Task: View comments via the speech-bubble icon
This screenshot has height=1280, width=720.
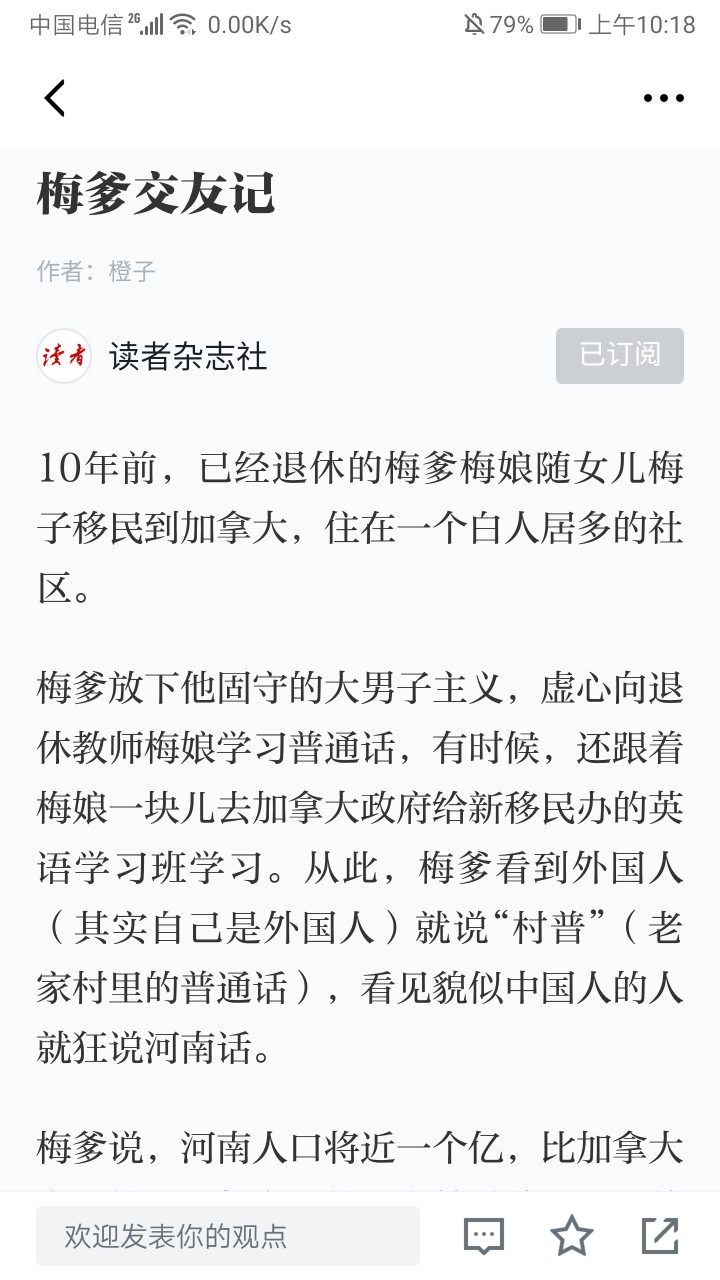Action: pos(484,1236)
